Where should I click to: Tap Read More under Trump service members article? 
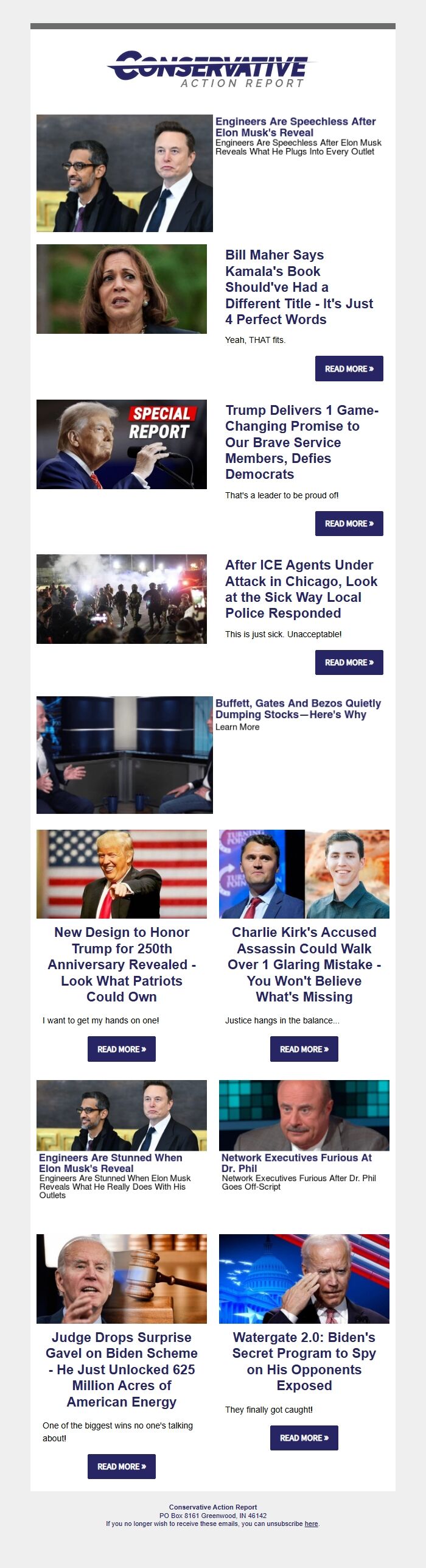tap(349, 523)
